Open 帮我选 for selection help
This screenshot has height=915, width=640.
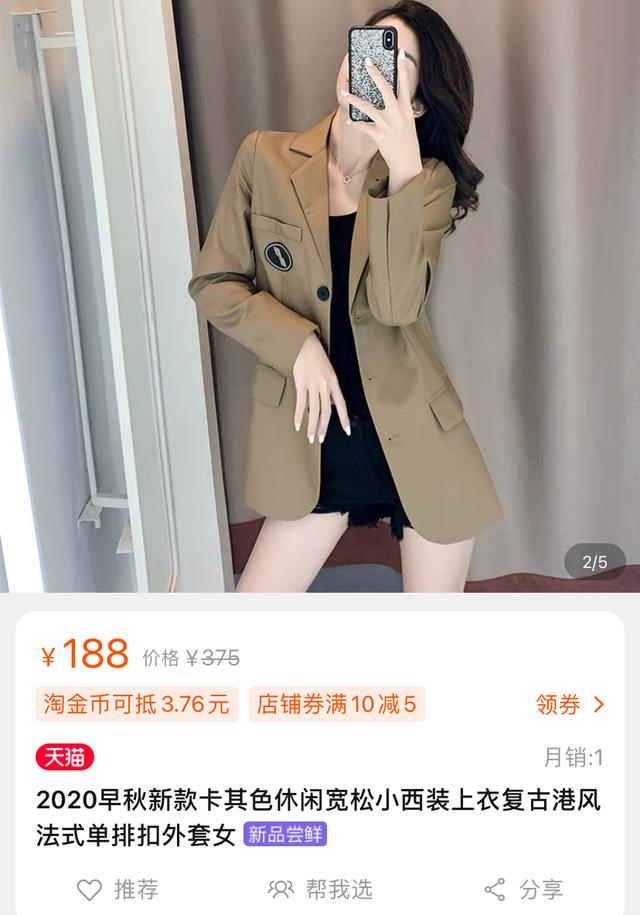(x=320, y=888)
